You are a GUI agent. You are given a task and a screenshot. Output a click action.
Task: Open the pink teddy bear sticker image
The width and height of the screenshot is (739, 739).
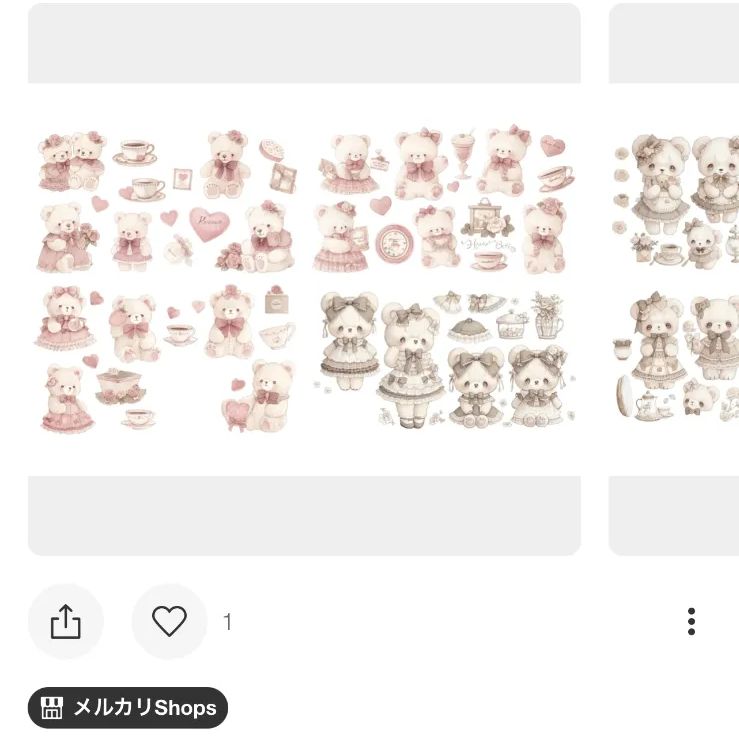point(304,279)
